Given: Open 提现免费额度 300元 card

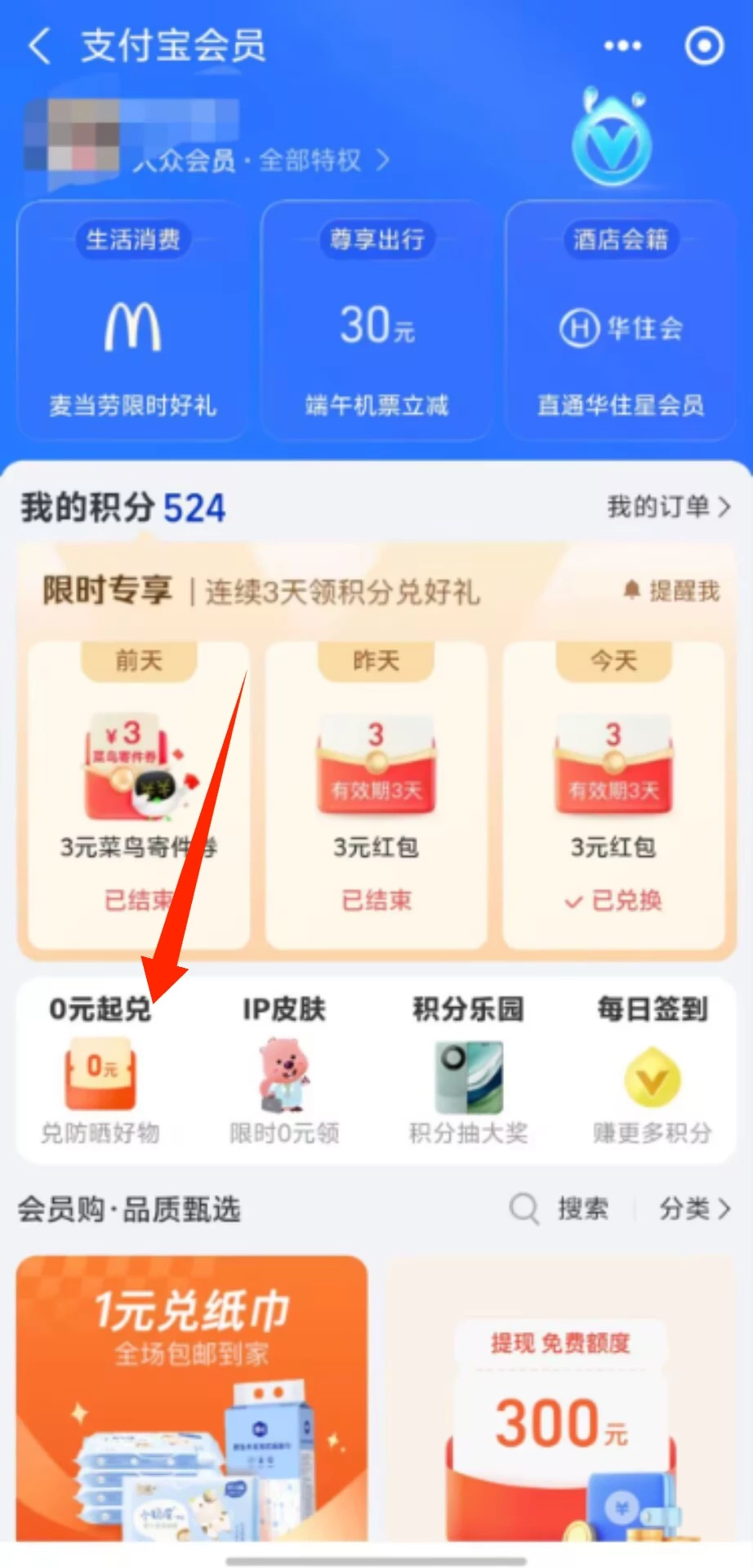Looking at the screenshot, I should (x=560, y=1396).
